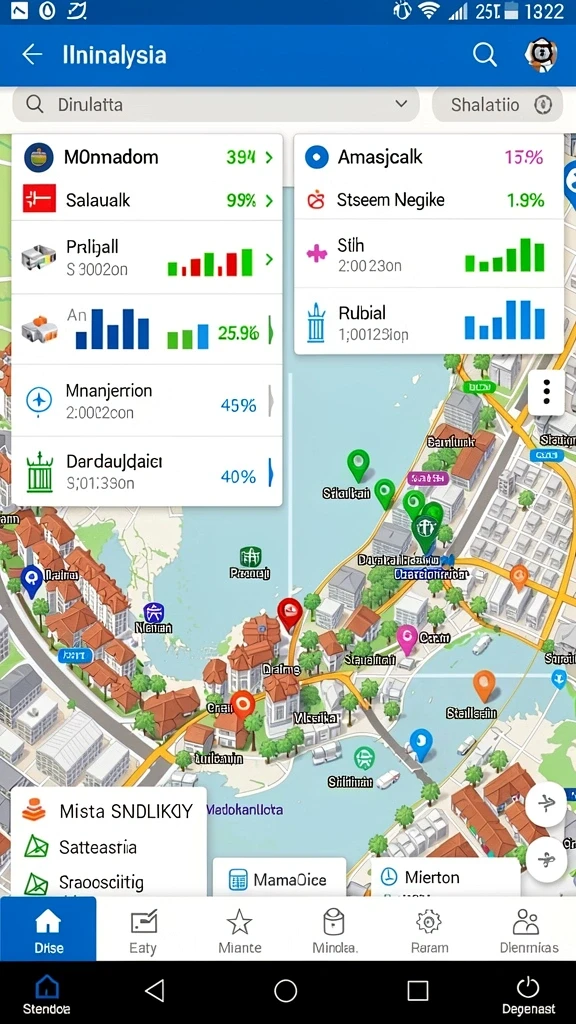The height and width of the screenshot is (1024, 576).
Task: Open the Rubial row
Action: [x=429, y=321]
